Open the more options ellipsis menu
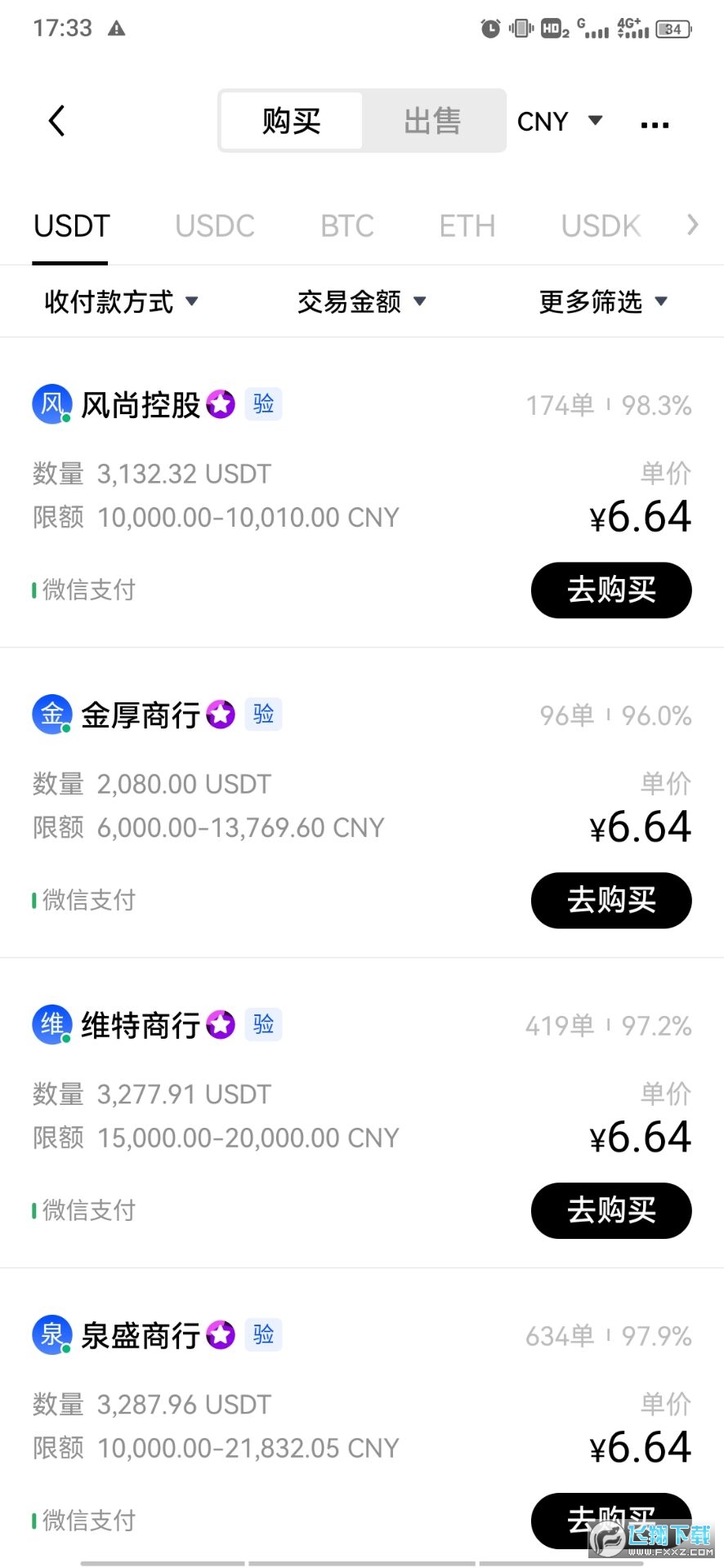Viewport: 724px width, 1568px height. pyautogui.click(x=654, y=122)
